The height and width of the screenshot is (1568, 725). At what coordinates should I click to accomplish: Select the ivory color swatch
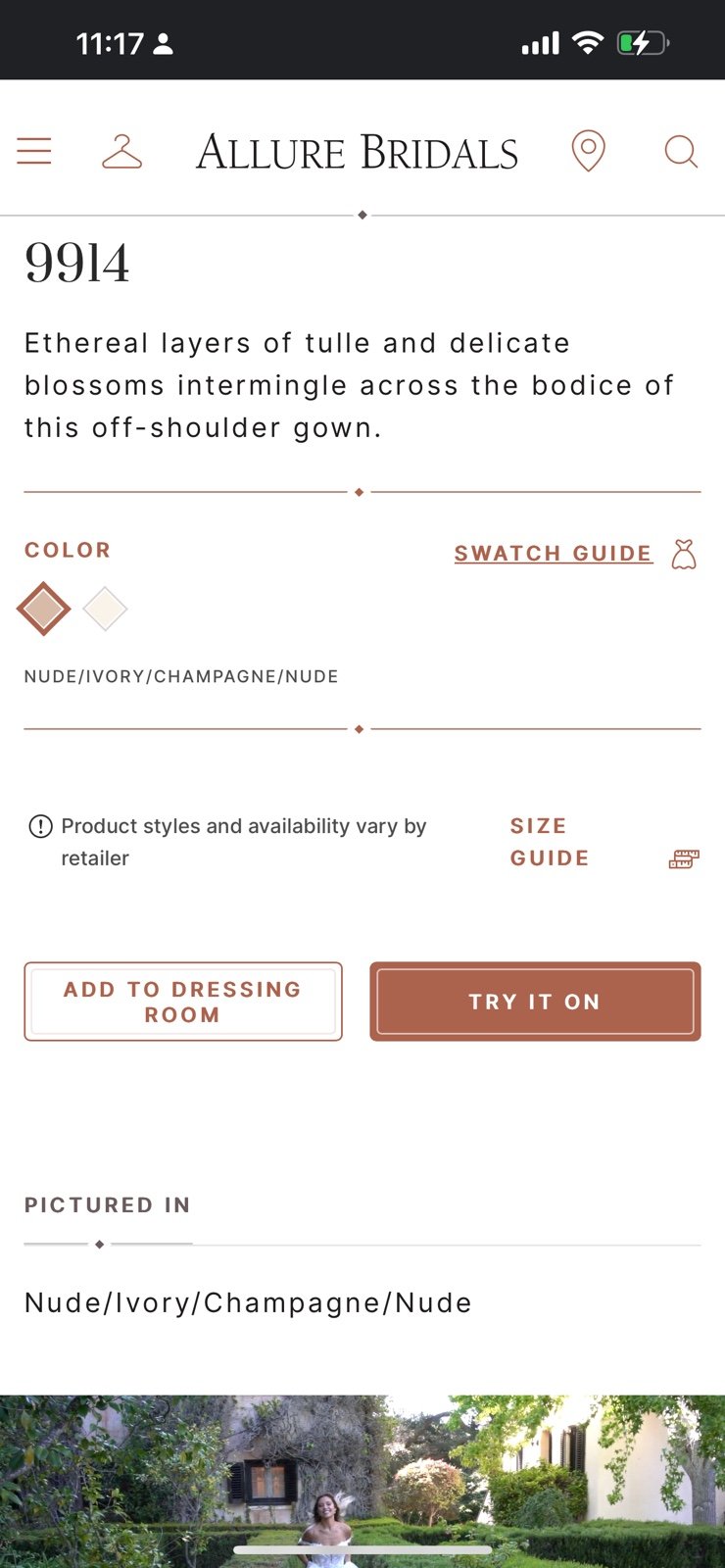[105, 609]
